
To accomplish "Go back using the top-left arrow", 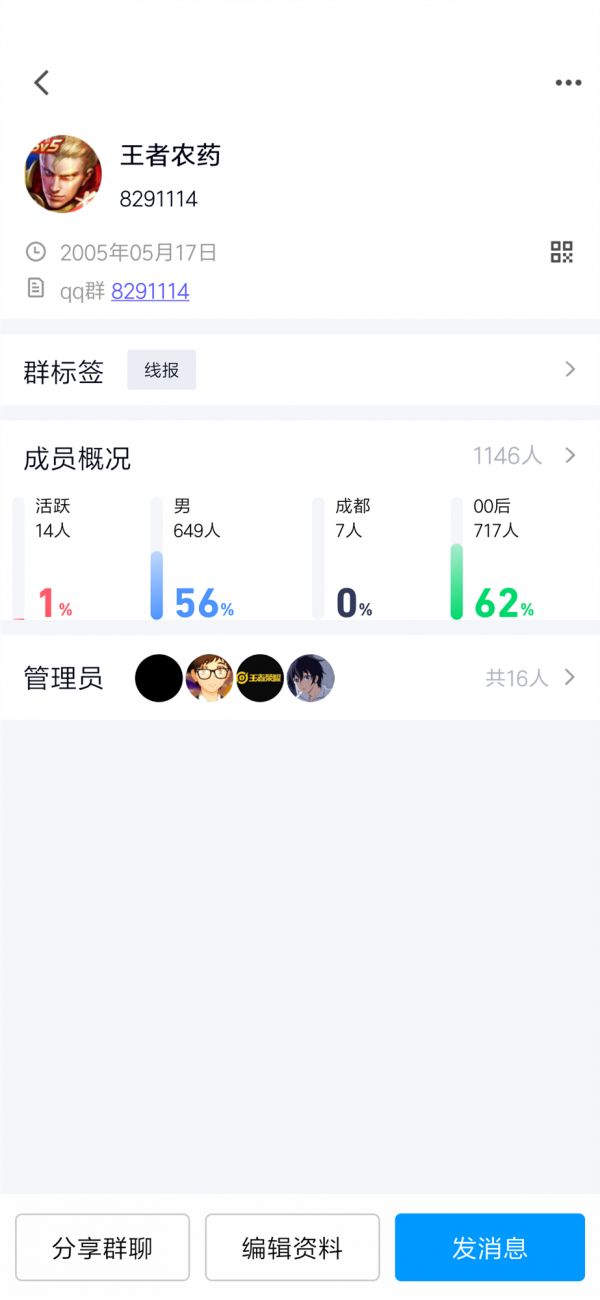I will 41,83.
